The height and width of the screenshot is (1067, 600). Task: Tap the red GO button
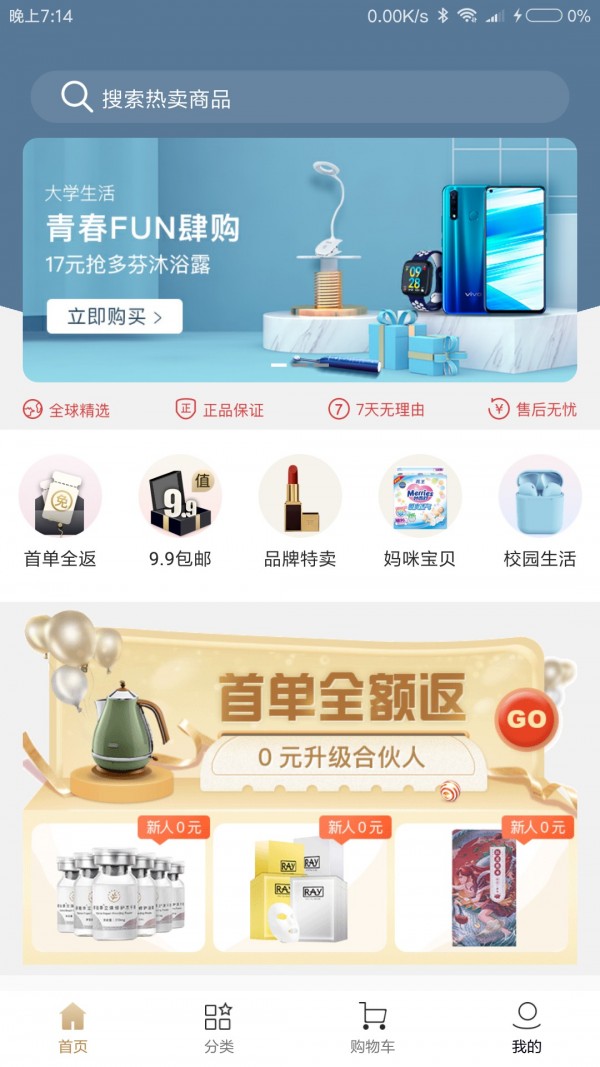click(x=526, y=719)
